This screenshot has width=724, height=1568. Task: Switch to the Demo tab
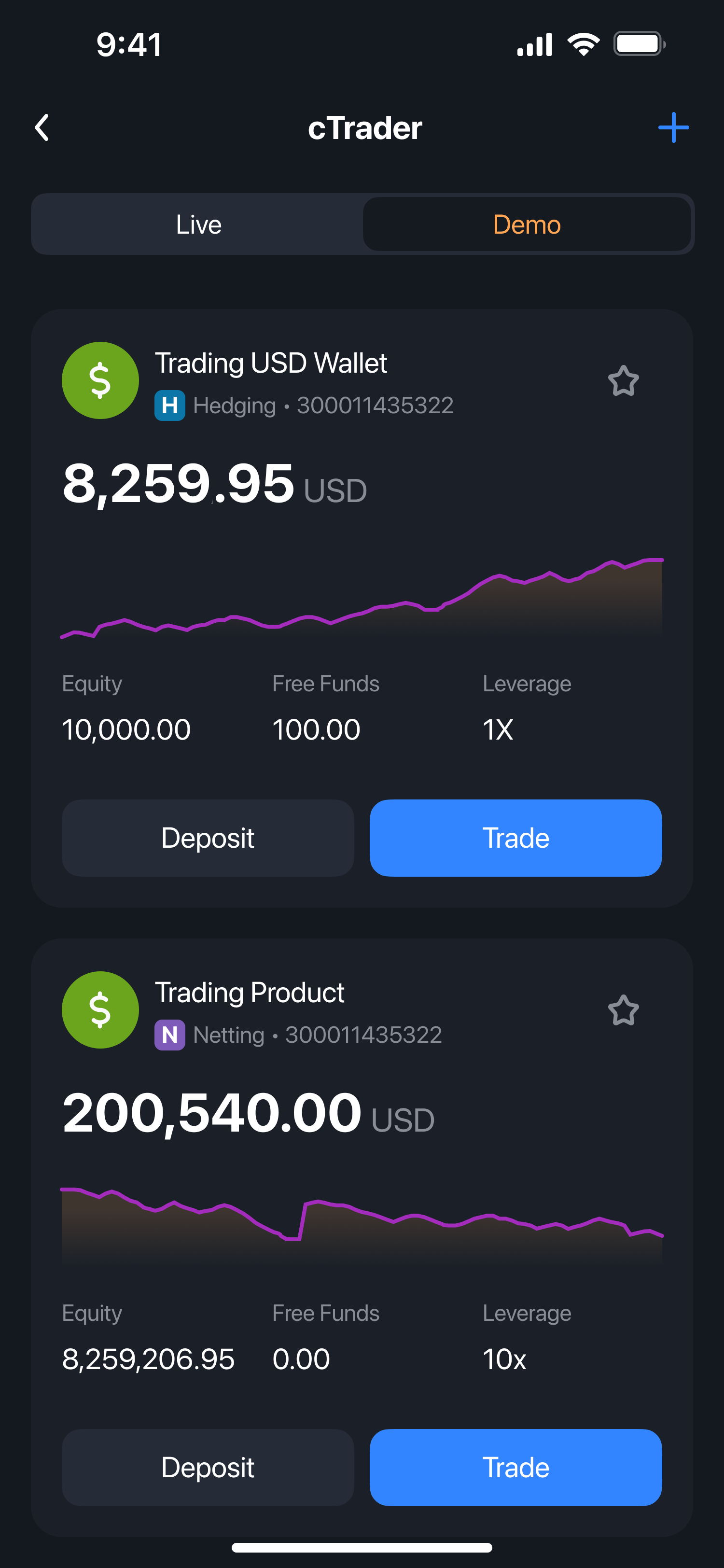(x=526, y=224)
